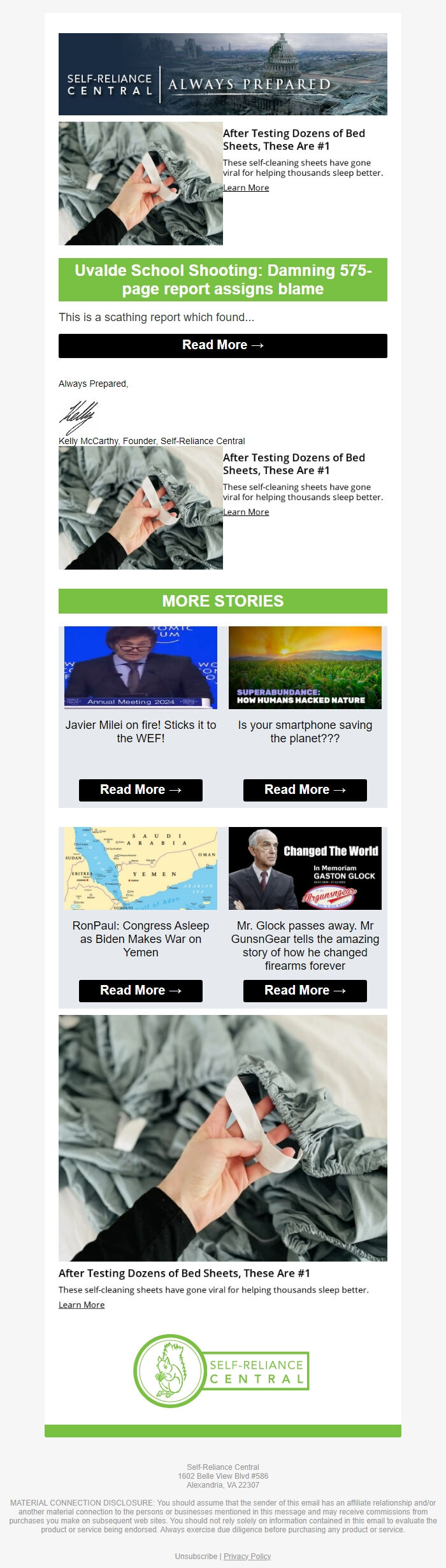Read more about RonPaul's Yemen war story
This screenshot has height=1568, width=446.
[141, 991]
